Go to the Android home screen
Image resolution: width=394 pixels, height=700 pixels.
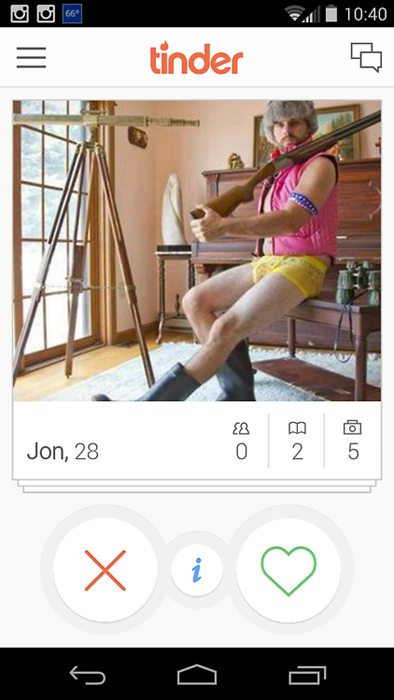click(x=197, y=675)
